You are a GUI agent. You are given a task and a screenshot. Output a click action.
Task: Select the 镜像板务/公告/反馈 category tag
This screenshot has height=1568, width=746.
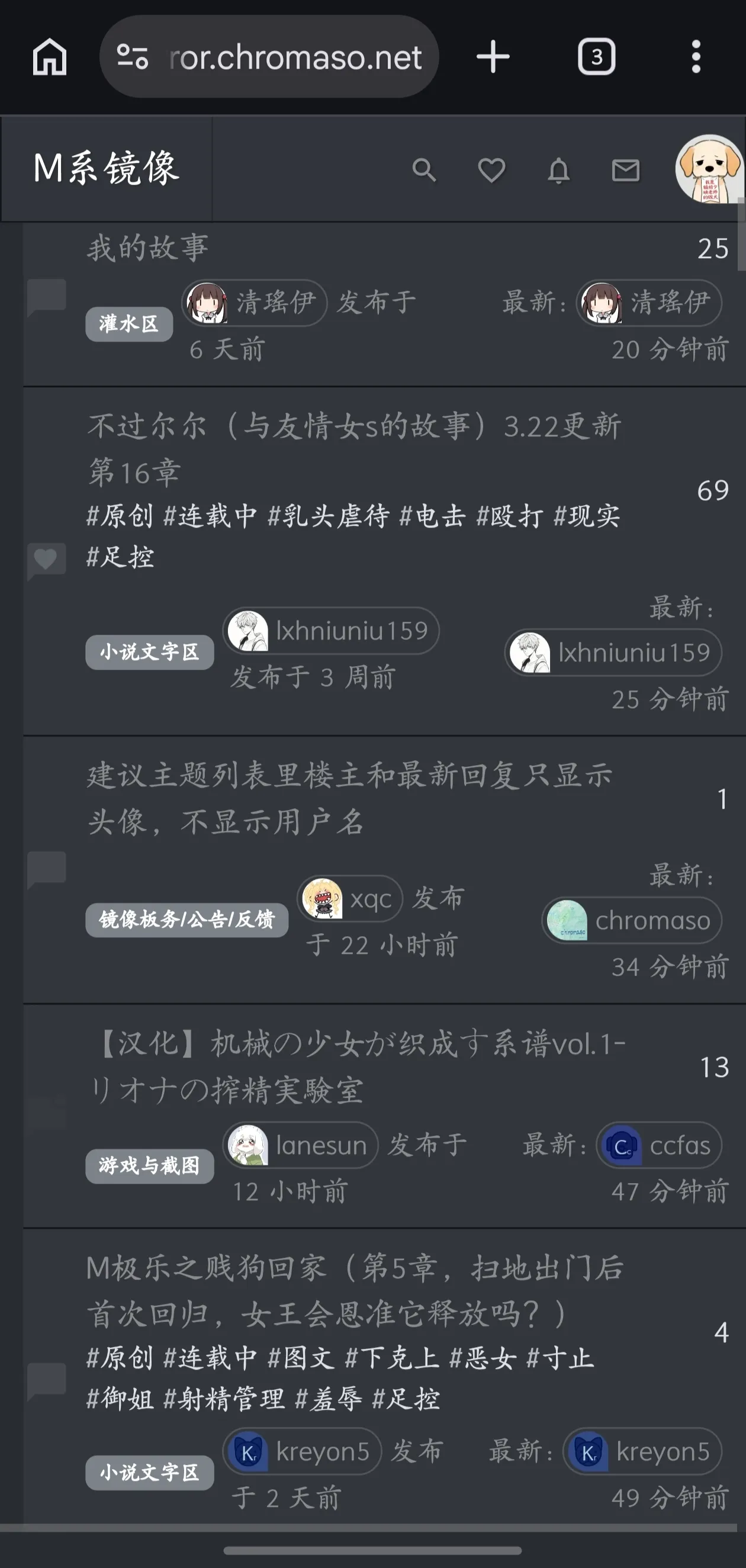pyautogui.click(x=186, y=919)
